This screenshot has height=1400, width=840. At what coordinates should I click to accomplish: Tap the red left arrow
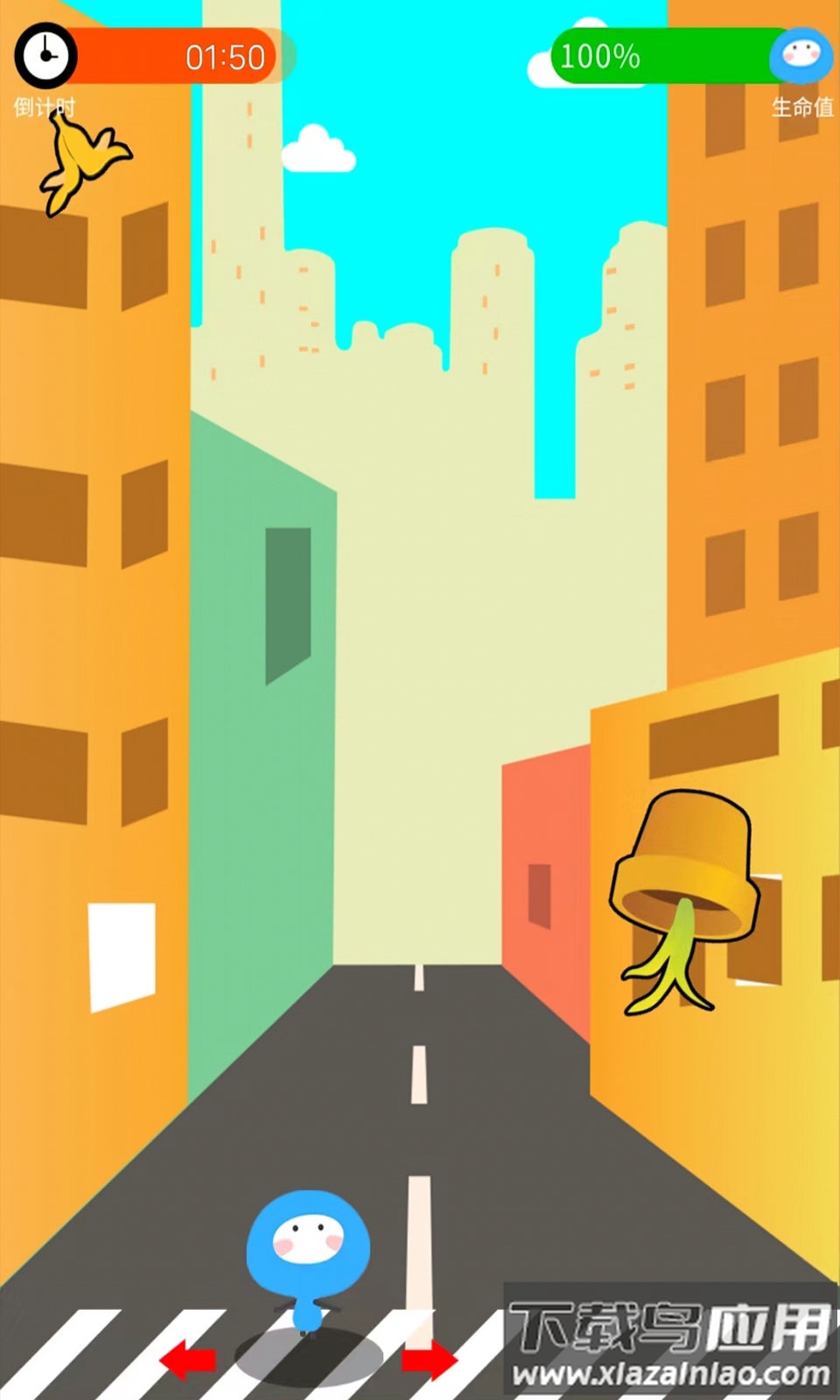(188, 1361)
